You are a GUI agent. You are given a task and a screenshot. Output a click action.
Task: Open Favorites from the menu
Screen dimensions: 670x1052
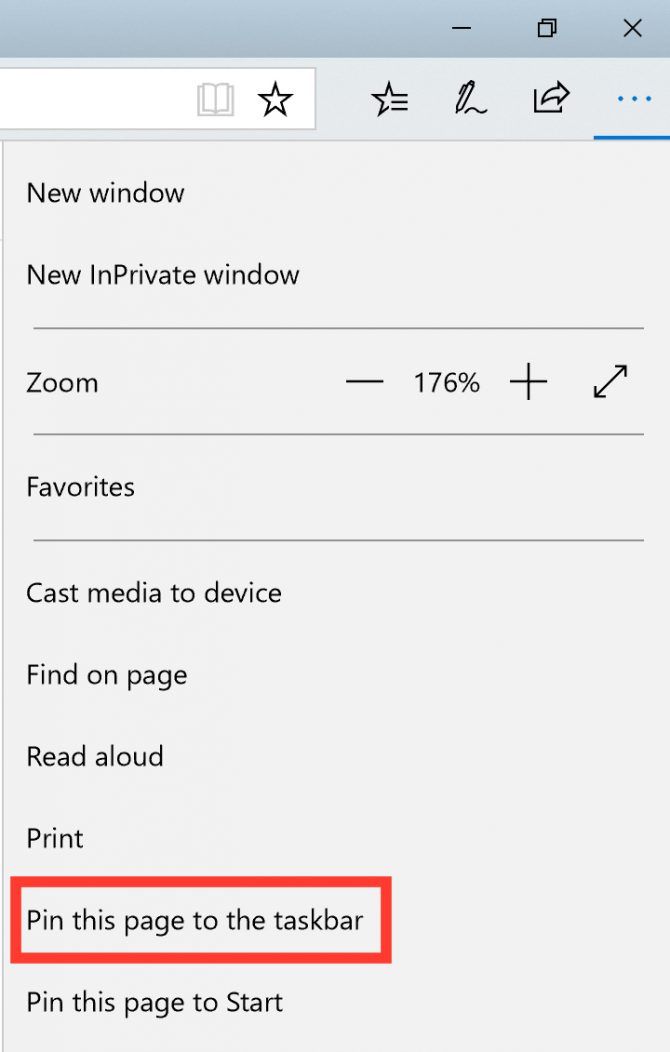click(80, 487)
